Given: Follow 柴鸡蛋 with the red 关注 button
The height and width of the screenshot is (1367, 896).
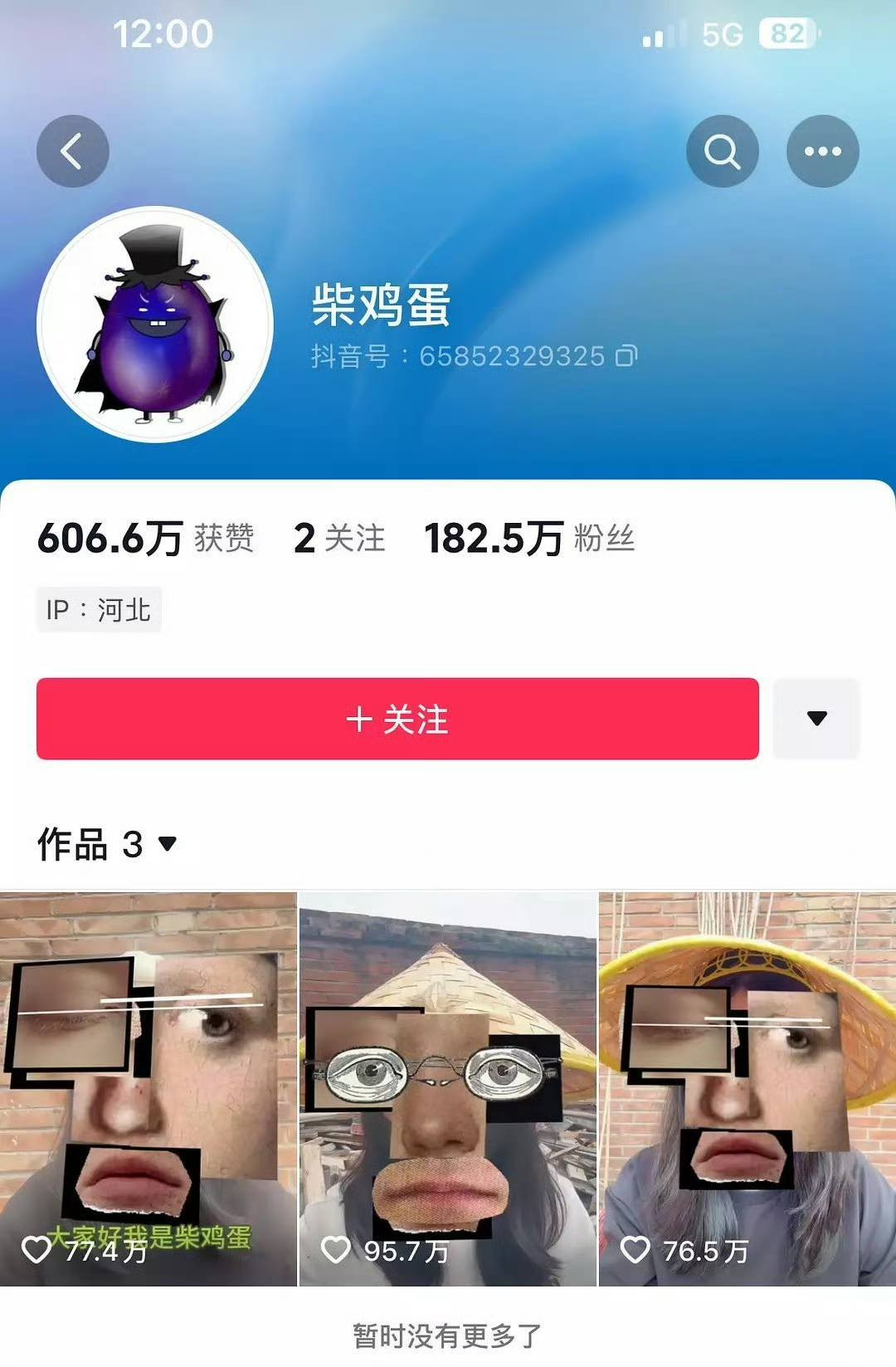Looking at the screenshot, I should [x=397, y=719].
